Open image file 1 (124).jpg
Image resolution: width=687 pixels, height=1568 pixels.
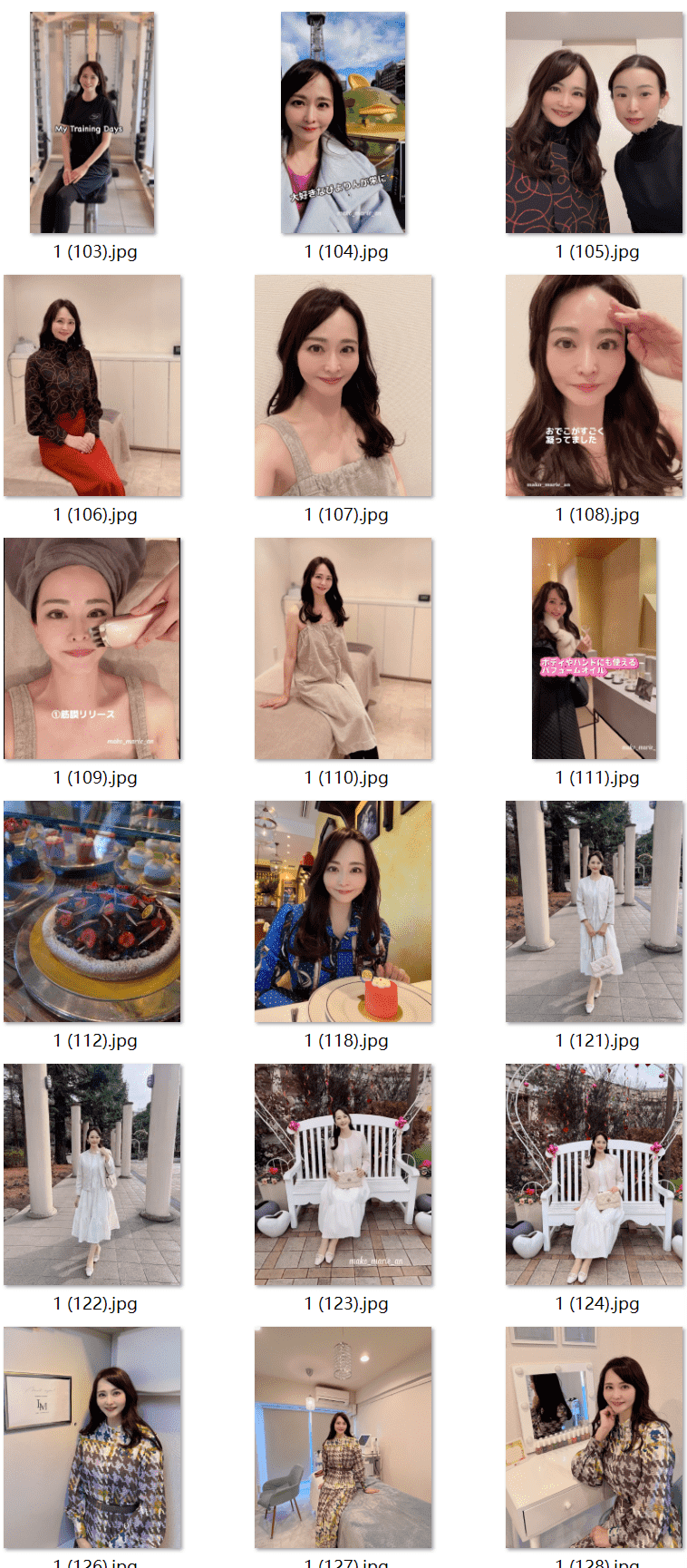click(x=595, y=1174)
